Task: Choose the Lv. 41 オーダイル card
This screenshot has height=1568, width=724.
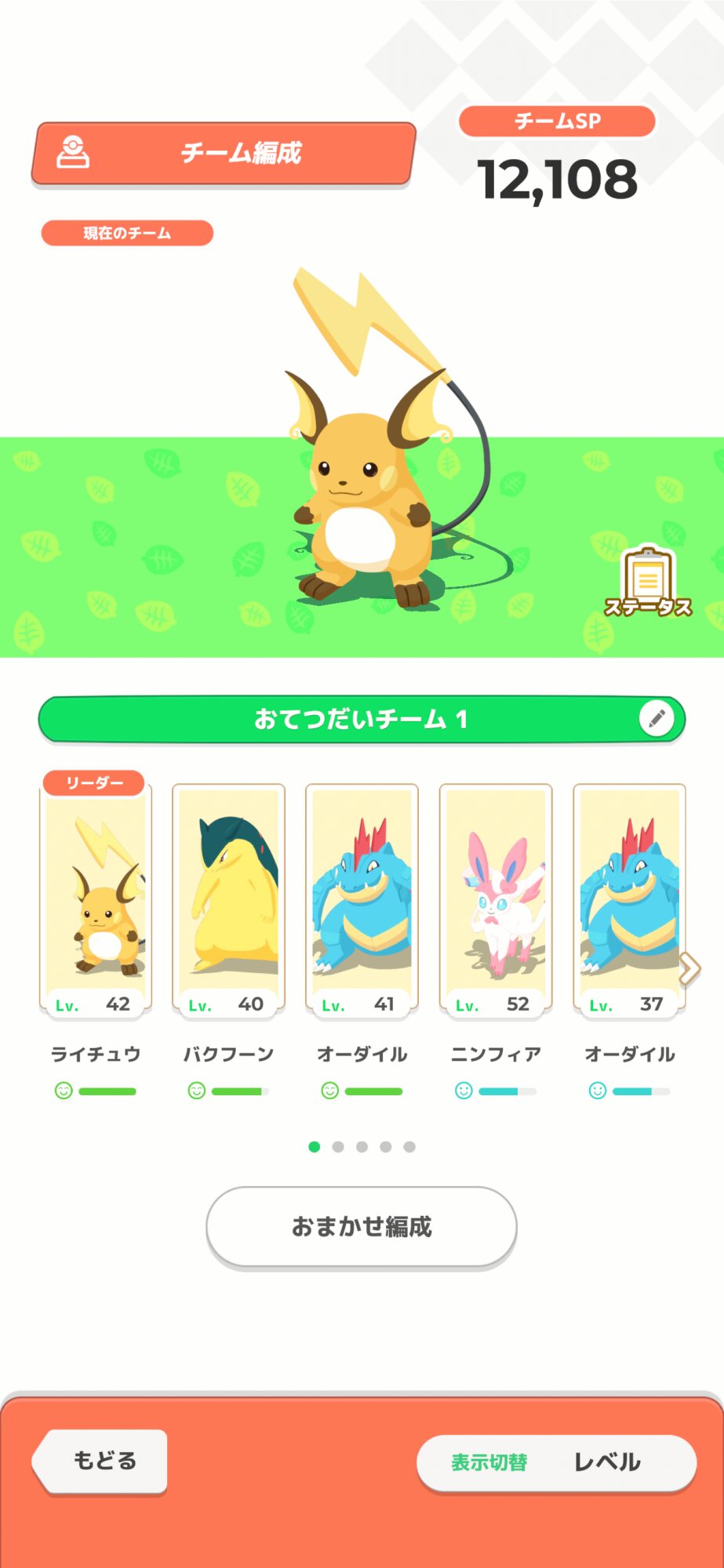Action: (362, 902)
